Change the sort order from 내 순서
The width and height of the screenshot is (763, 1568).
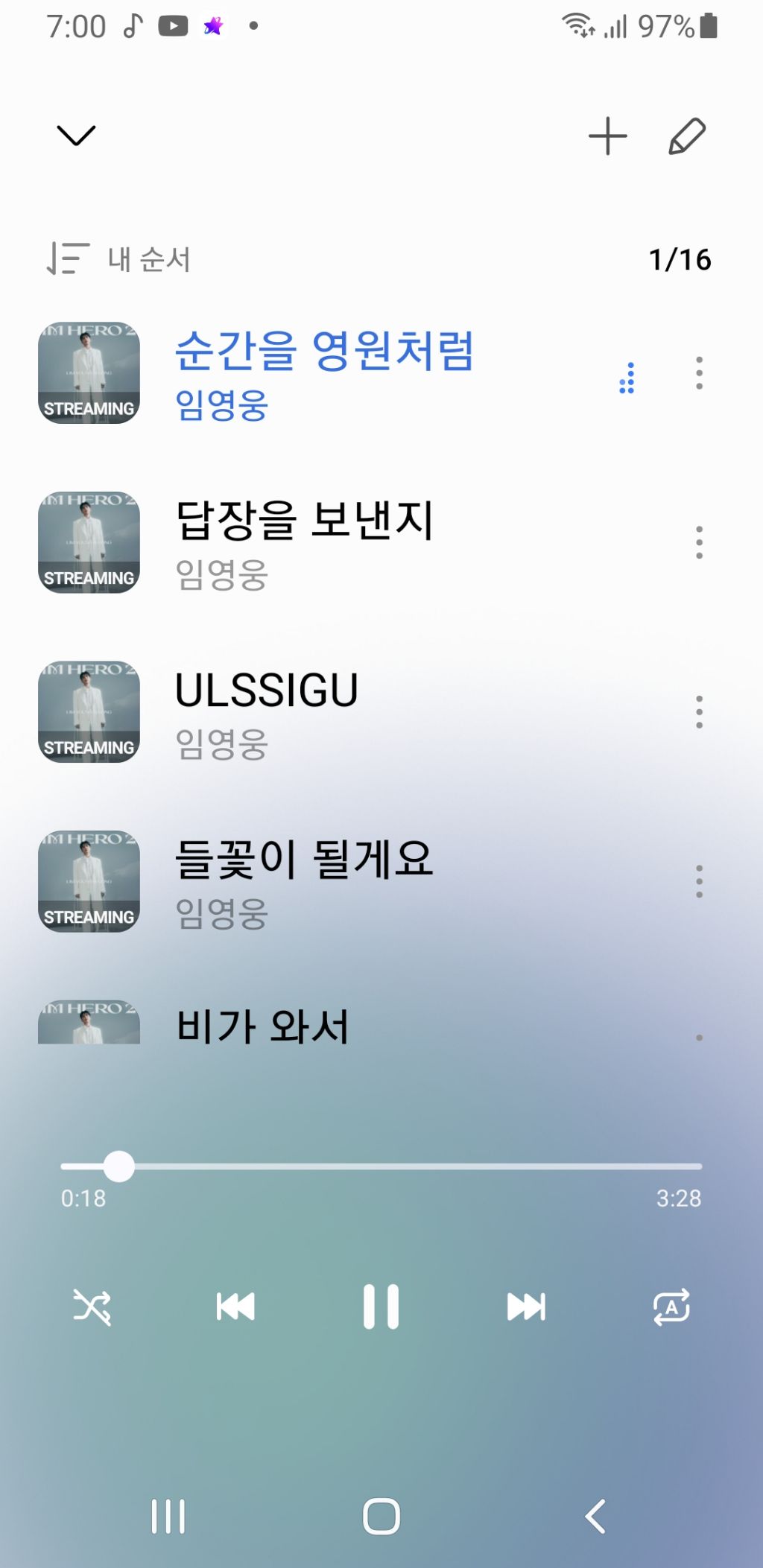pos(119,259)
